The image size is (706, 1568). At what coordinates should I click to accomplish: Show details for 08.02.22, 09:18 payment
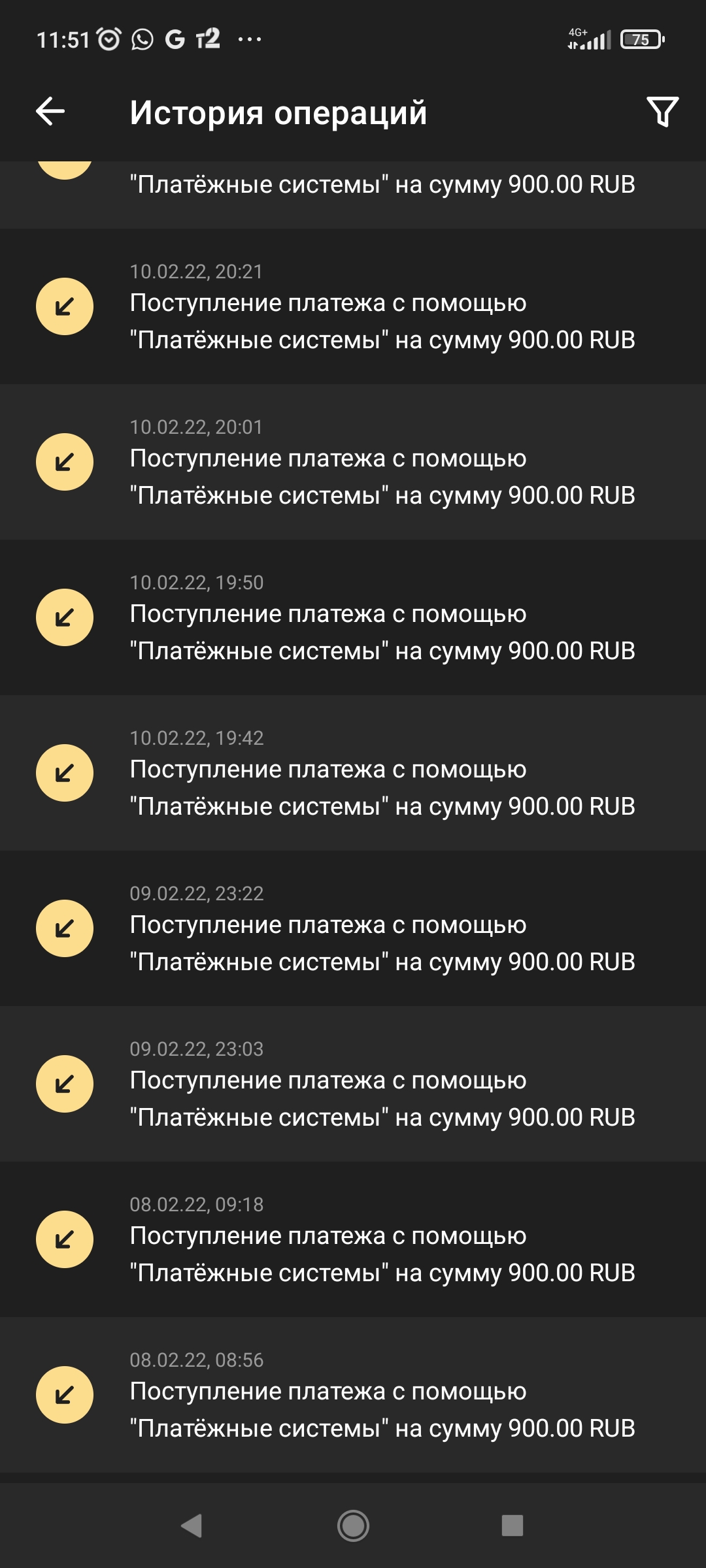click(x=353, y=1239)
